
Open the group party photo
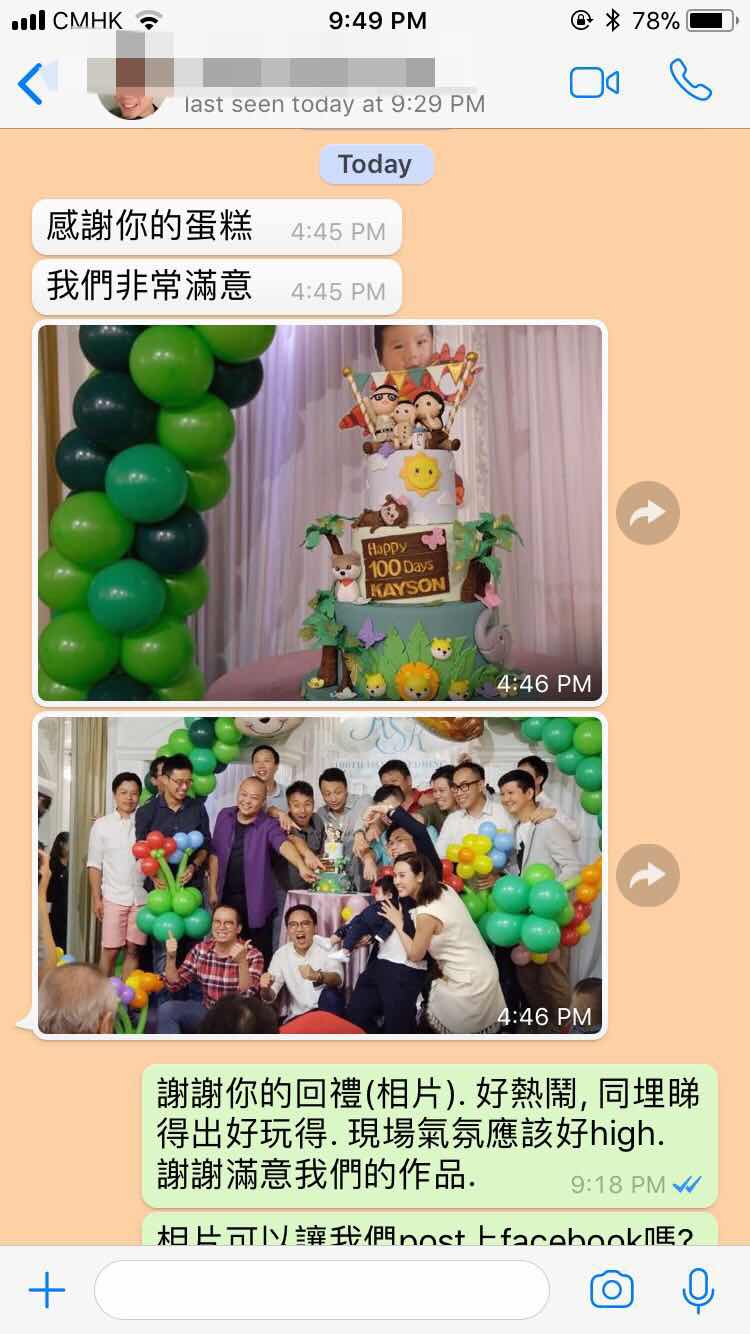320,875
